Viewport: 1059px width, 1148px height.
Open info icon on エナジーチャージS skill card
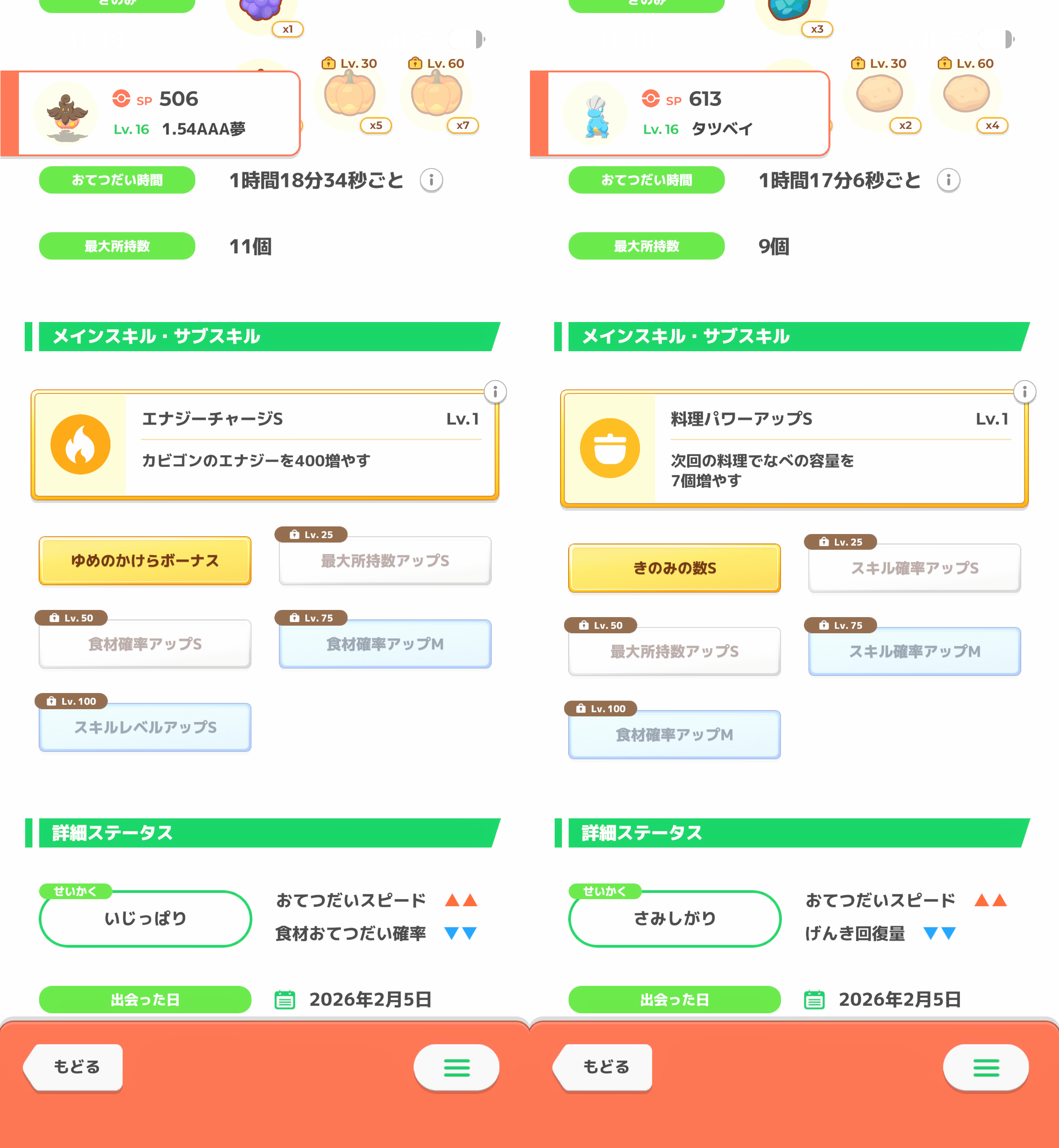click(495, 392)
